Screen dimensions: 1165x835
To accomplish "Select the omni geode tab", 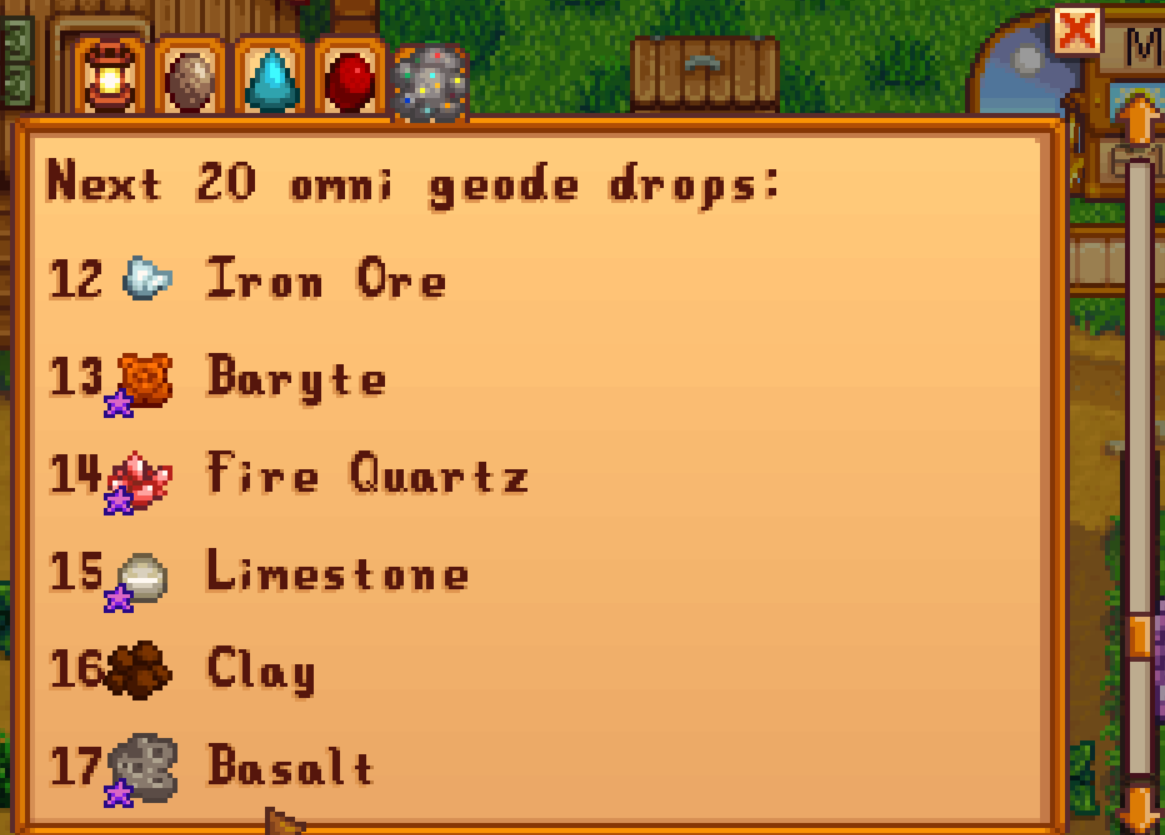I will point(431,83).
